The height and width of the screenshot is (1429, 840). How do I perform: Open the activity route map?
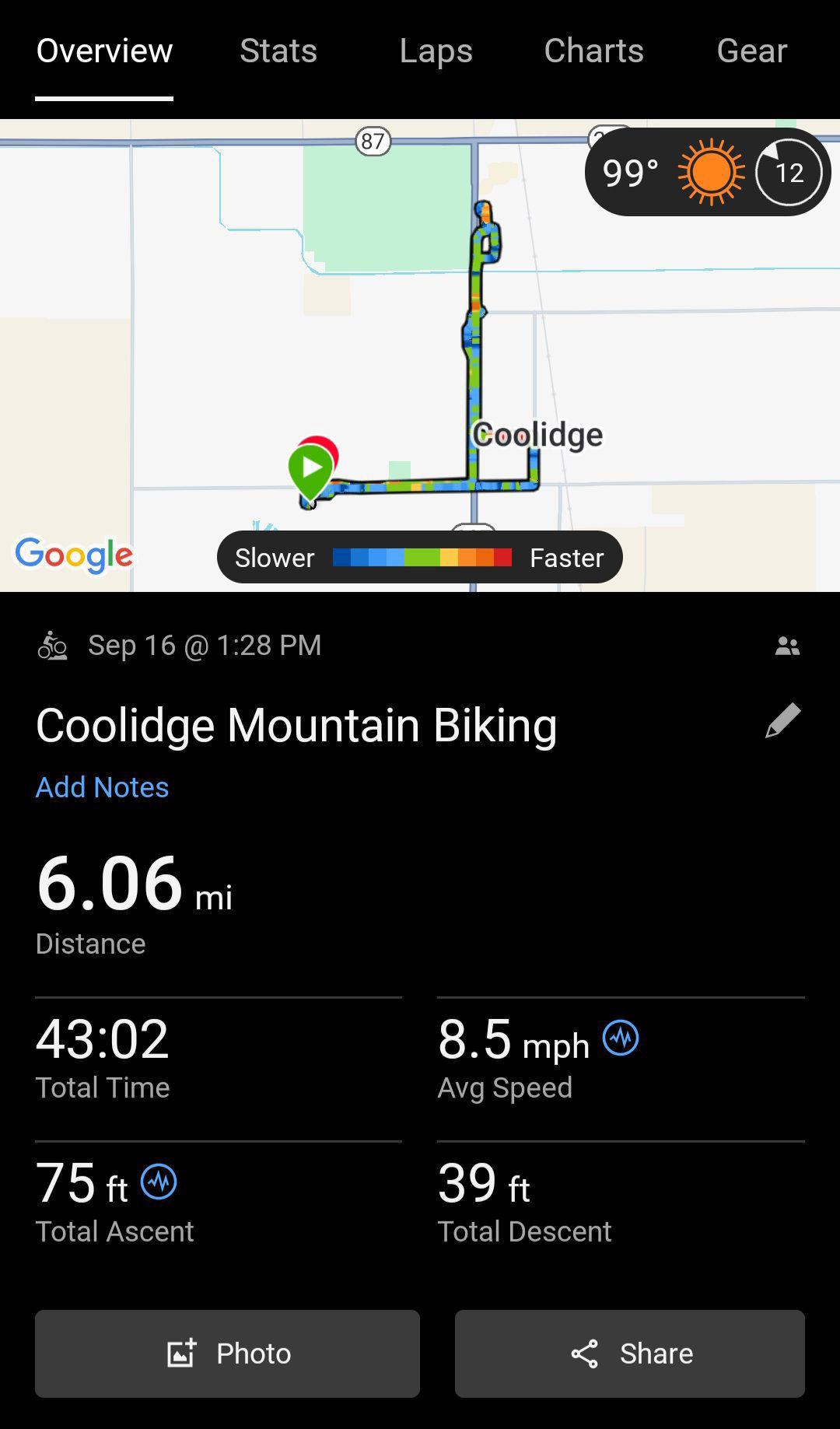pyautogui.click(x=420, y=355)
